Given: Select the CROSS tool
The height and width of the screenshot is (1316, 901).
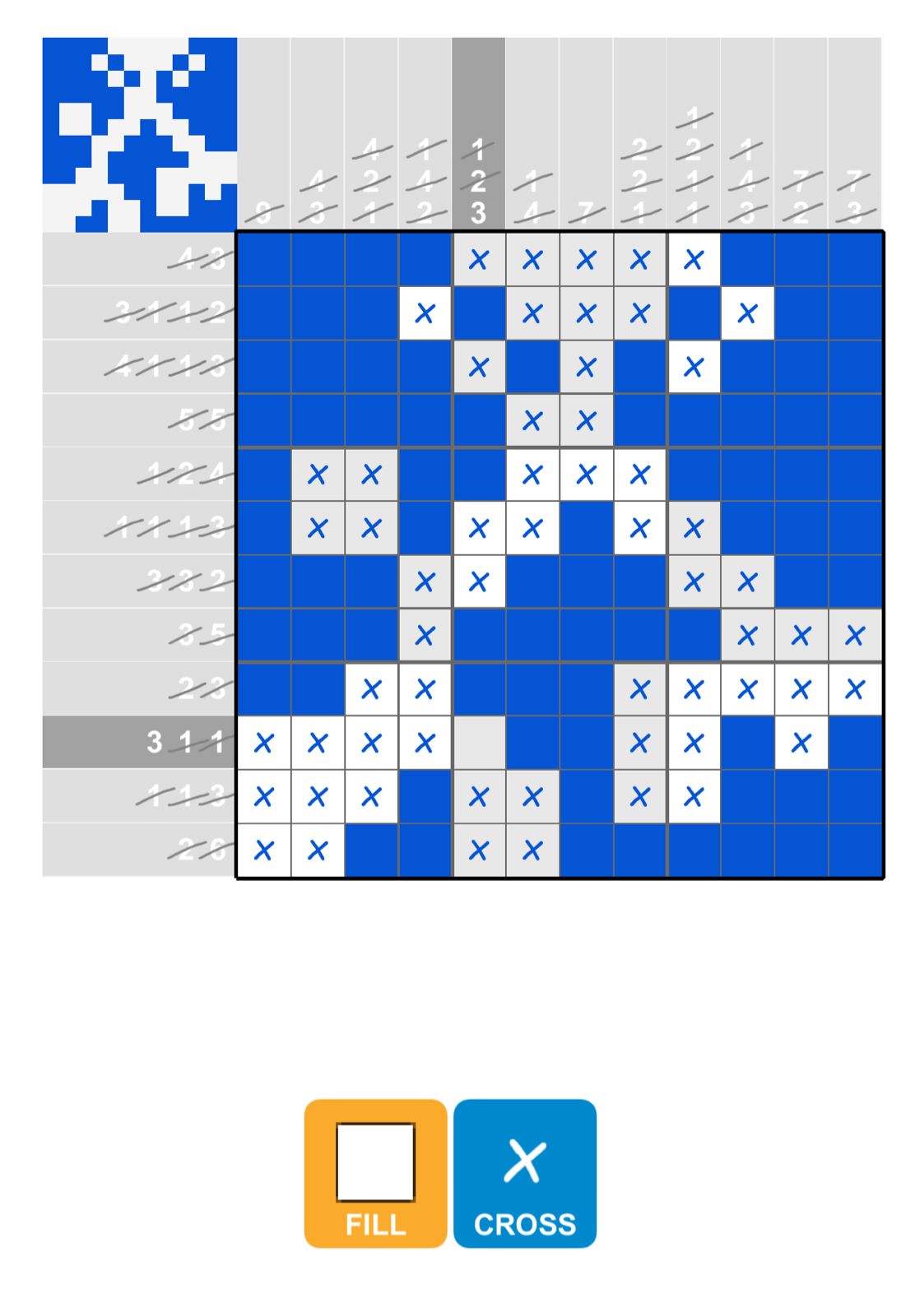Looking at the screenshot, I should point(524,1172).
